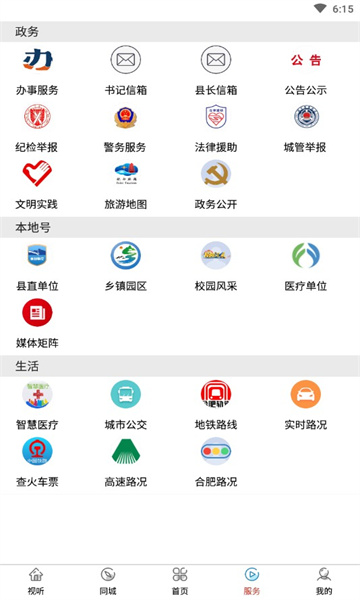Switch to the 视听 tab

(x=36, y=581)
